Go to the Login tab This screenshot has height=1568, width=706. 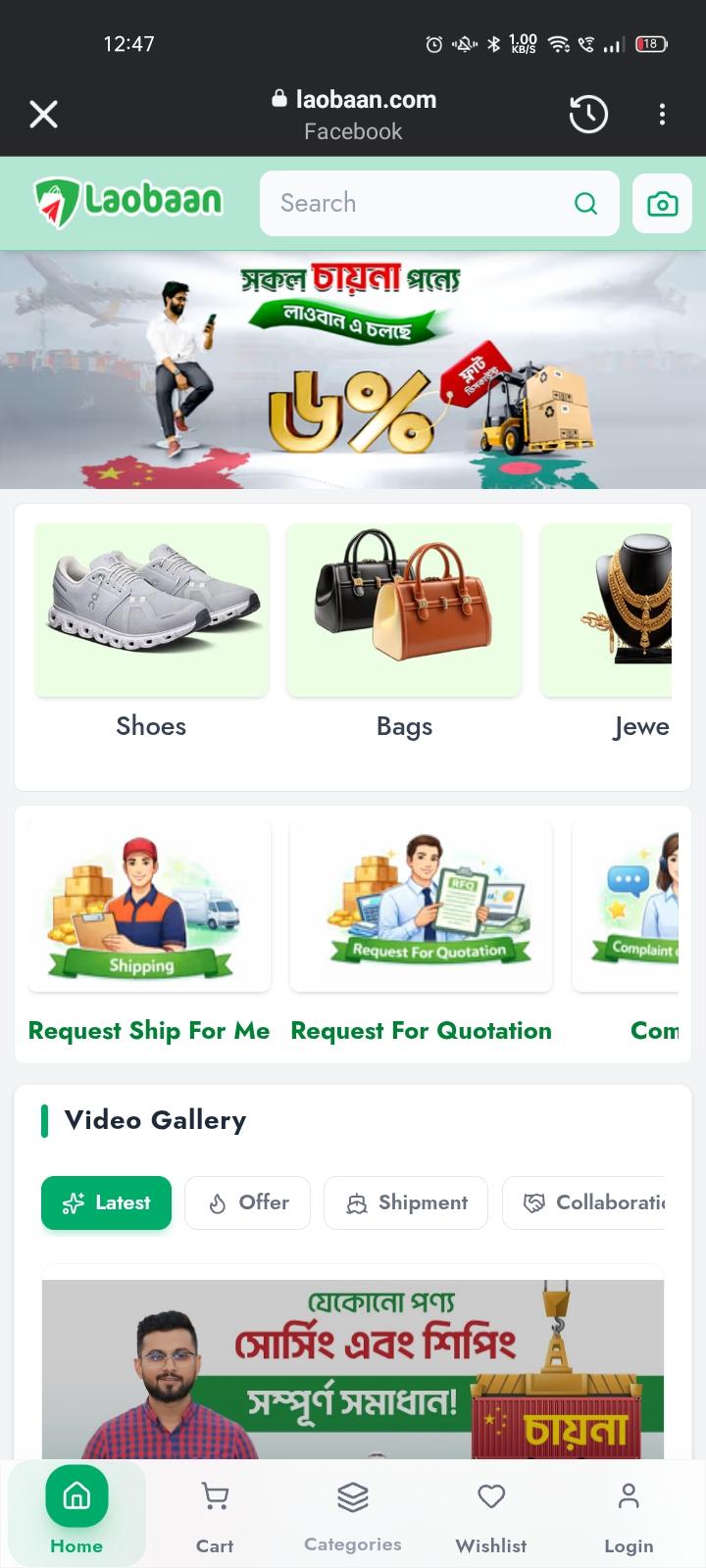coord(629,1516)
